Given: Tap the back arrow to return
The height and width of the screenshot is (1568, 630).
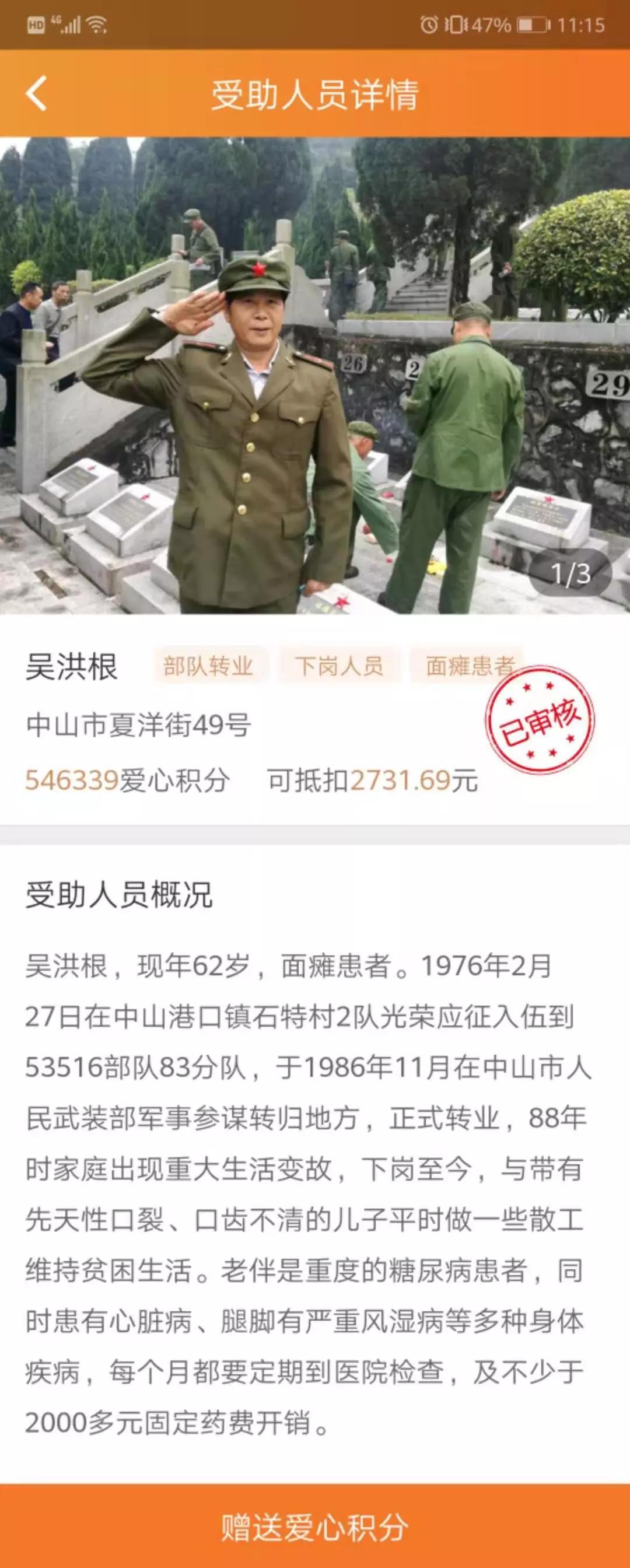Looking at the screenshot, I should tap(37, 94).
